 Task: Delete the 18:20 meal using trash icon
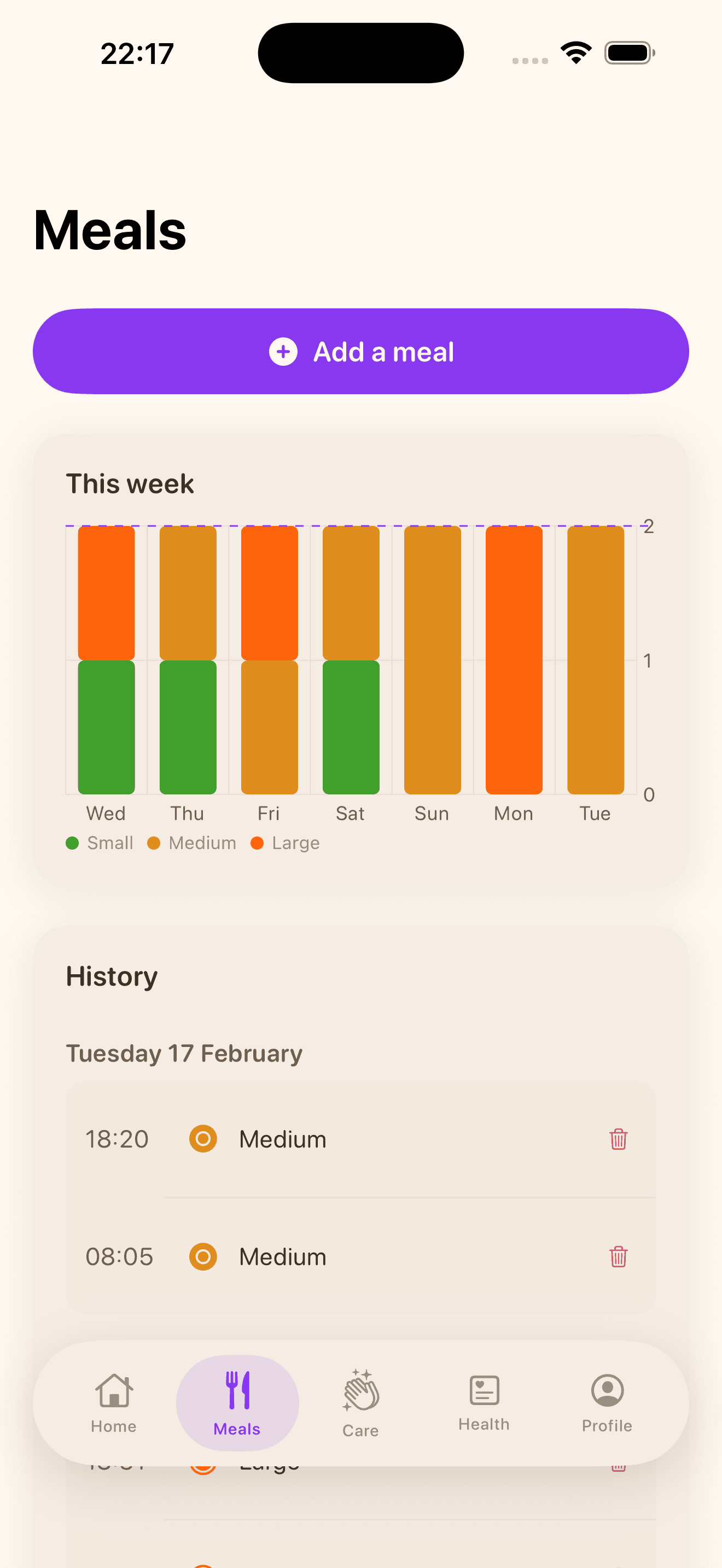pyautogui.click(x=619, y=1138)
